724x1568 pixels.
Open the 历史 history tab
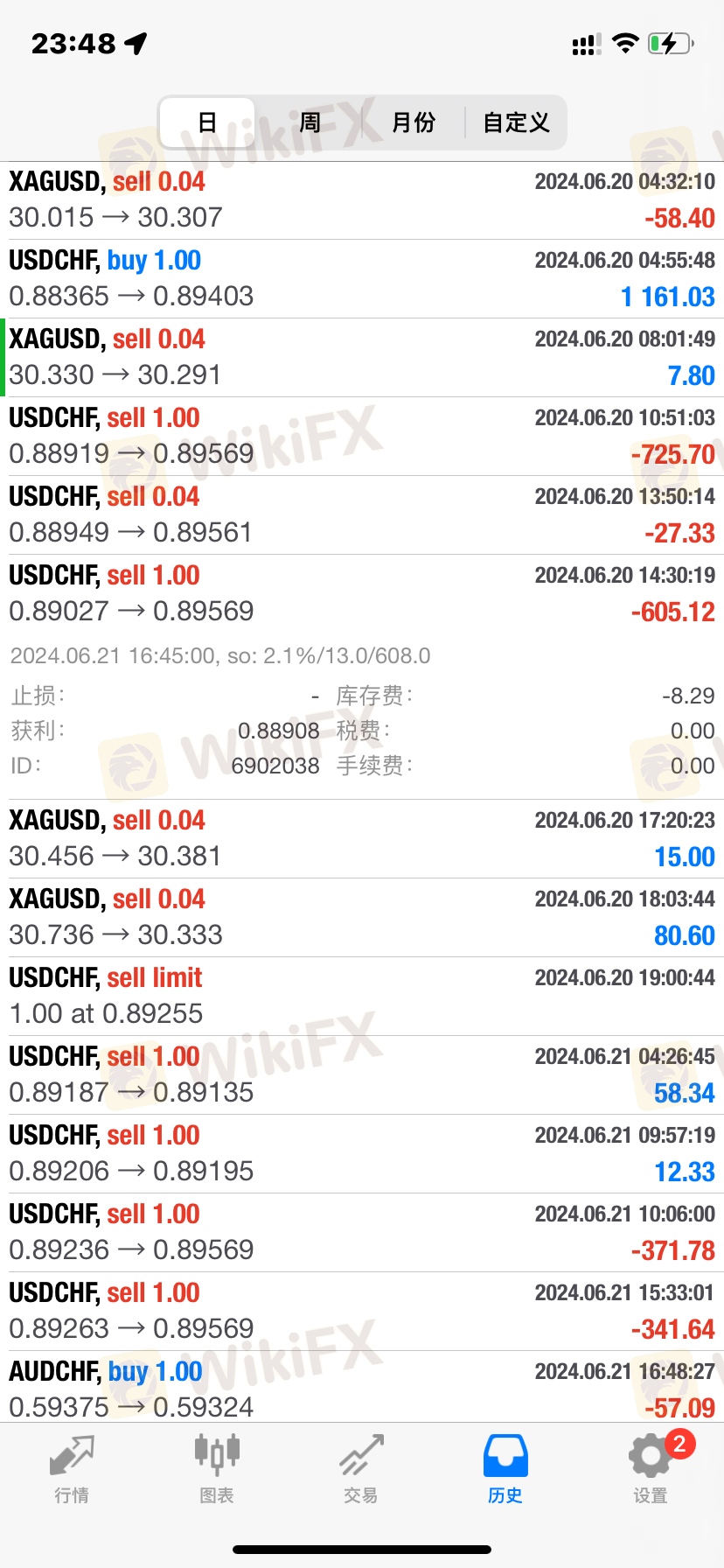[505, 1469]
